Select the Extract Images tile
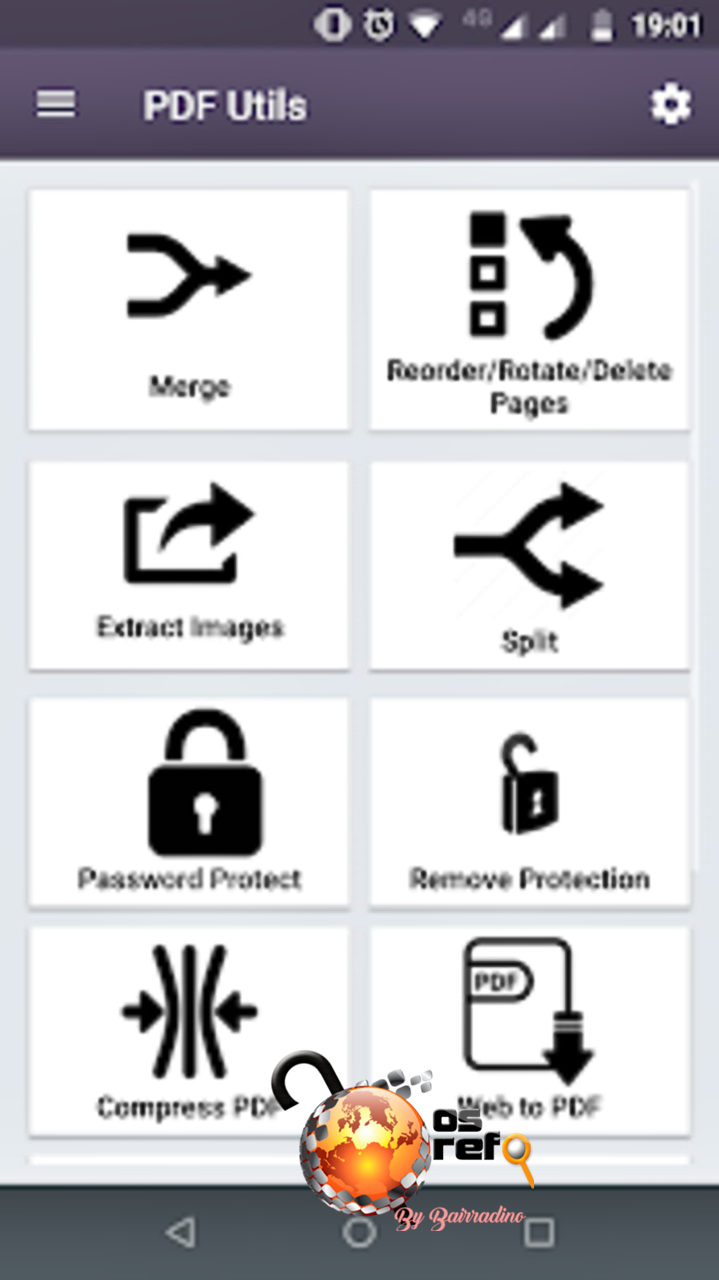The image size is (719, 1280). click(189, 565)
